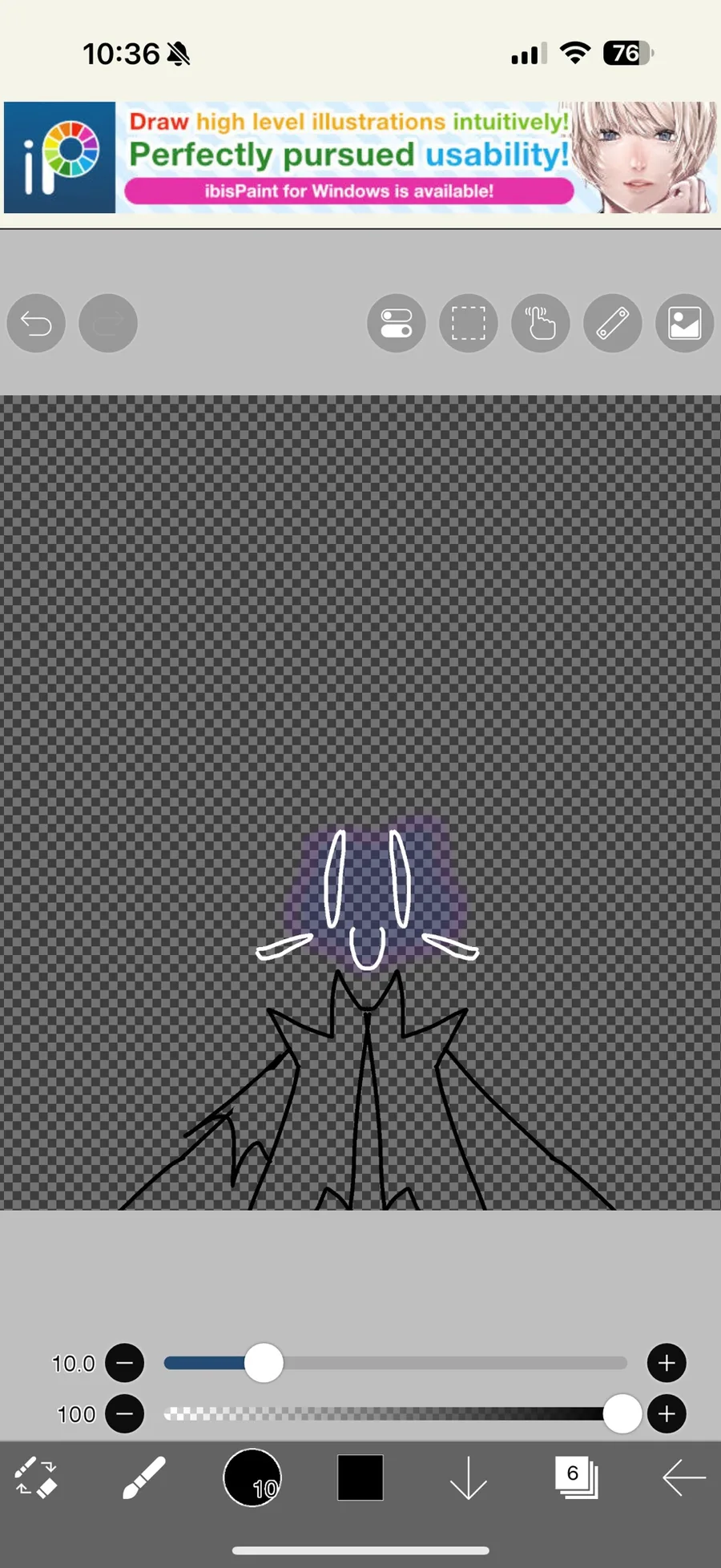The width and height of the screenshot is (721, 1568).
Task: Open the canvas material options
Action: tap(685, 323)
